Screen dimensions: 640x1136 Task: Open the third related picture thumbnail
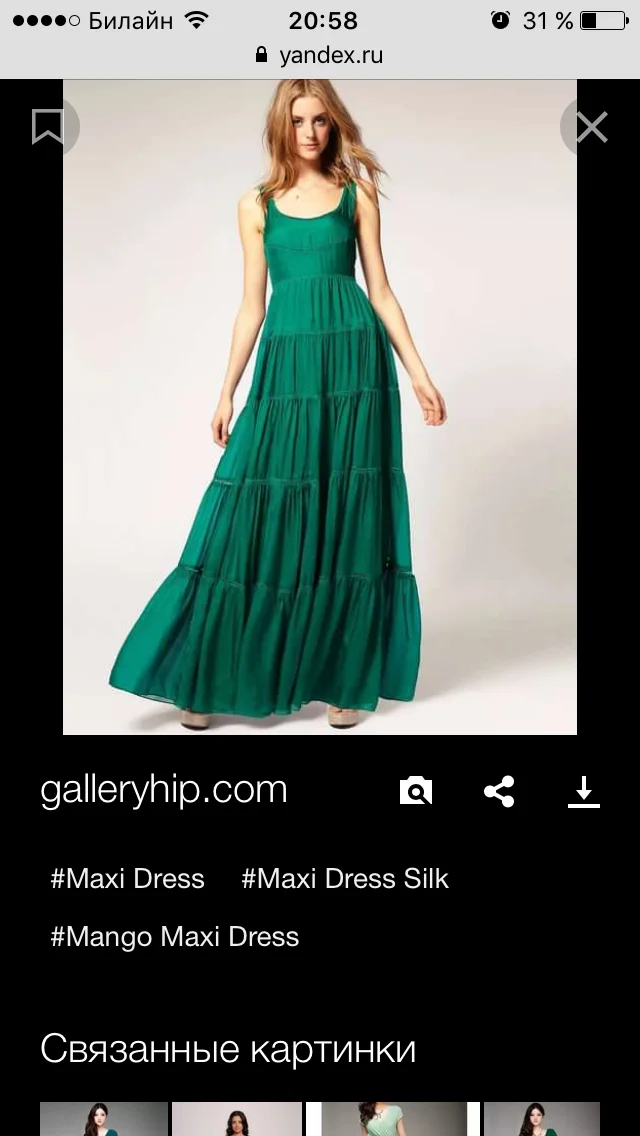click(393, 1119)
